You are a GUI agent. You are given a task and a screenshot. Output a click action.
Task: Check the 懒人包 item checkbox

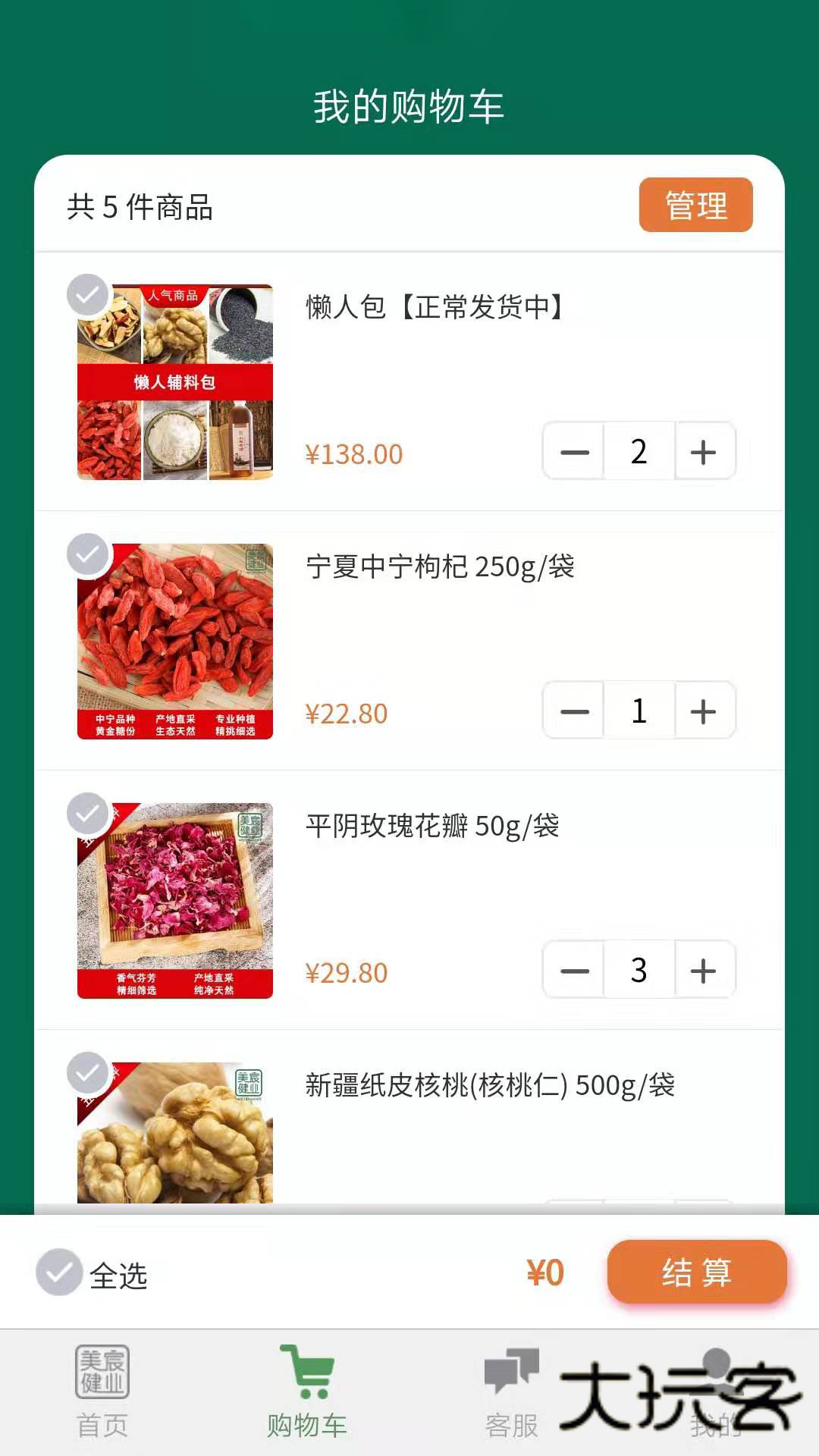point(87,295)
